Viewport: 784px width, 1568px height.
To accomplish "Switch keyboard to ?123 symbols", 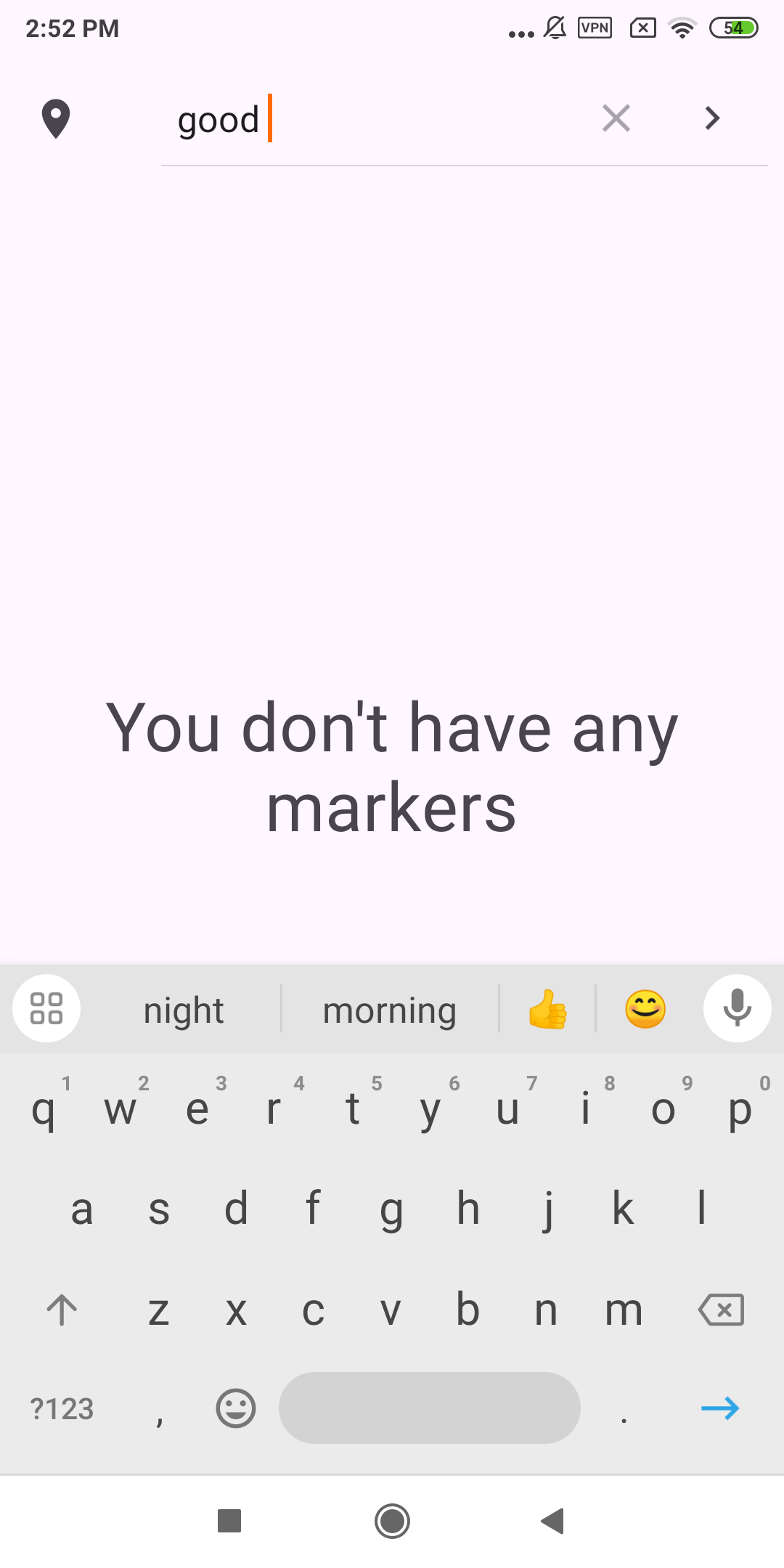I will coord(62,1409).
